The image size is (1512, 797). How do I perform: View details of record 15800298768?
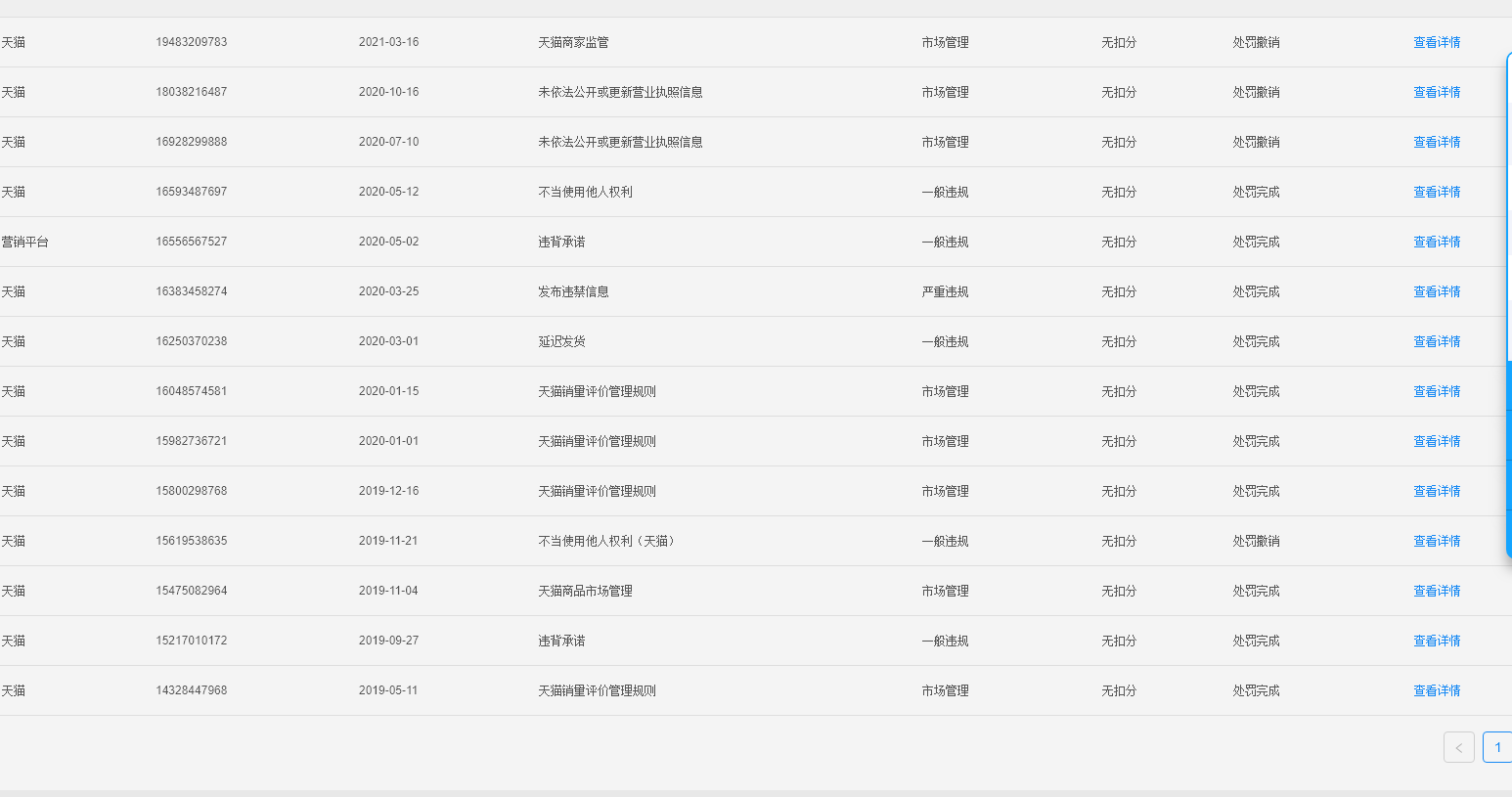1436,491
